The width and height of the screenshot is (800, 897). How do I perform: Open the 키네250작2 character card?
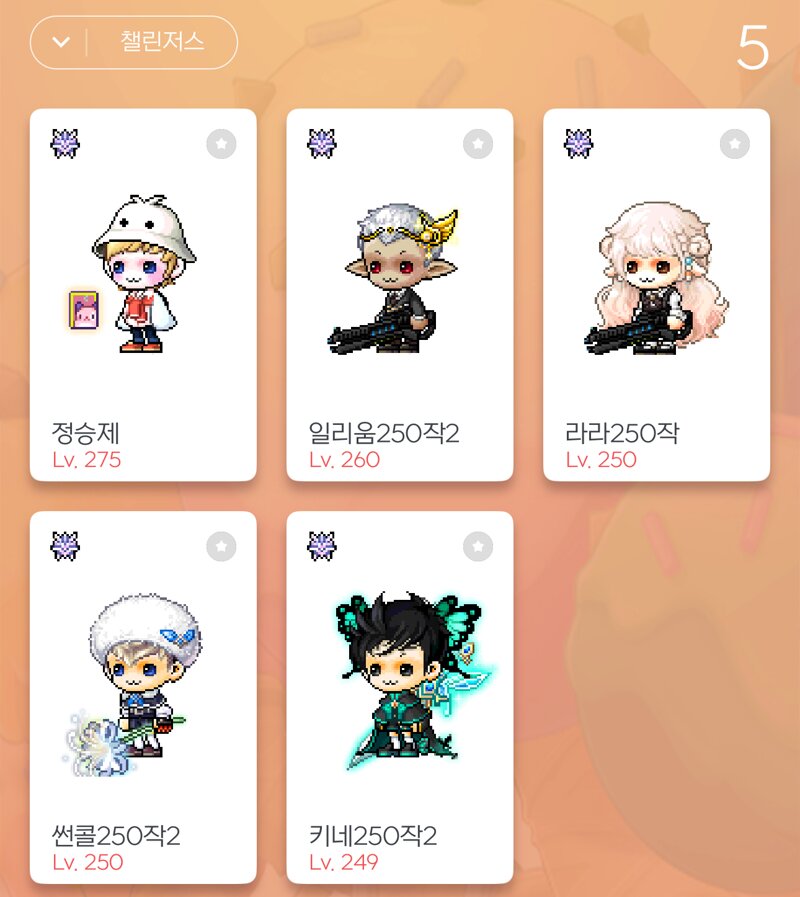click(399, 700)
